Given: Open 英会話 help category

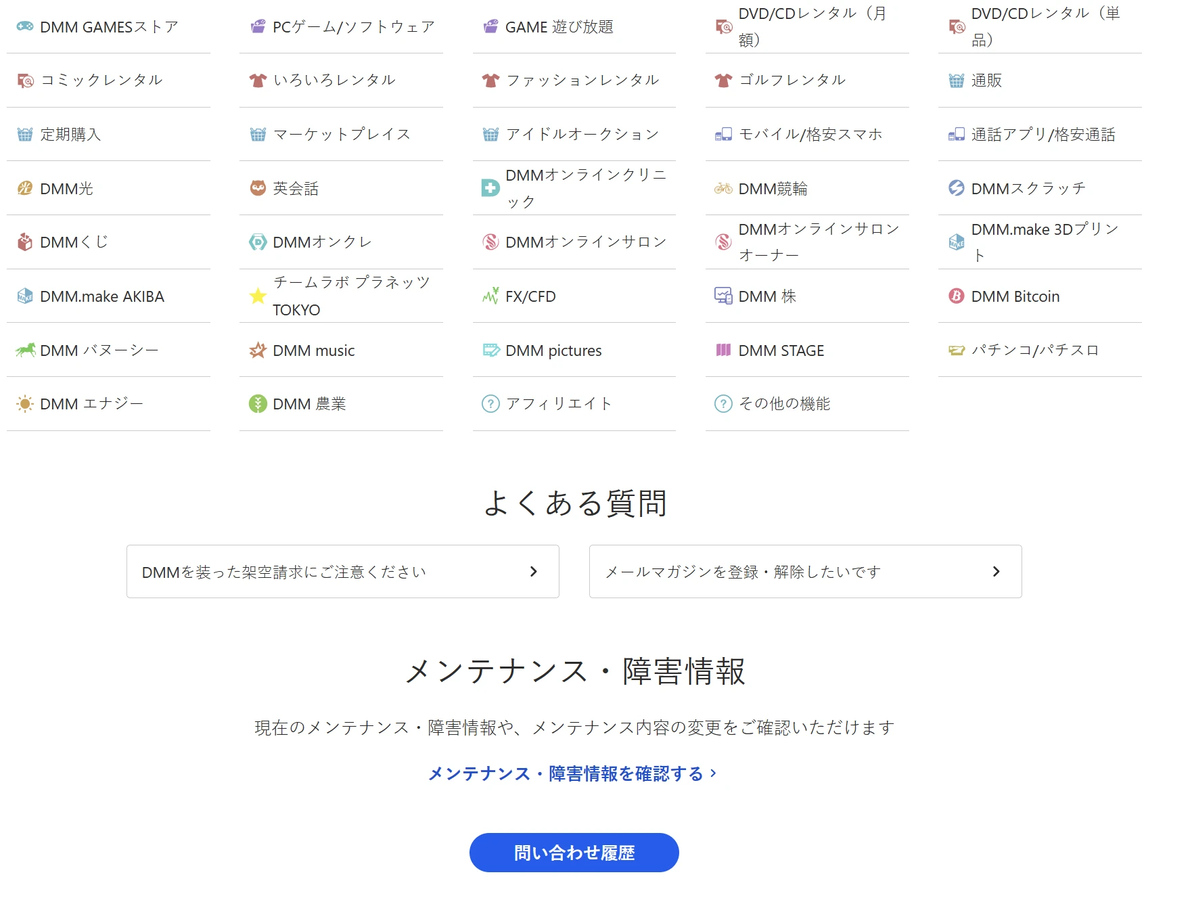Looking at the screenshot, I should click(x=295, y=188).
